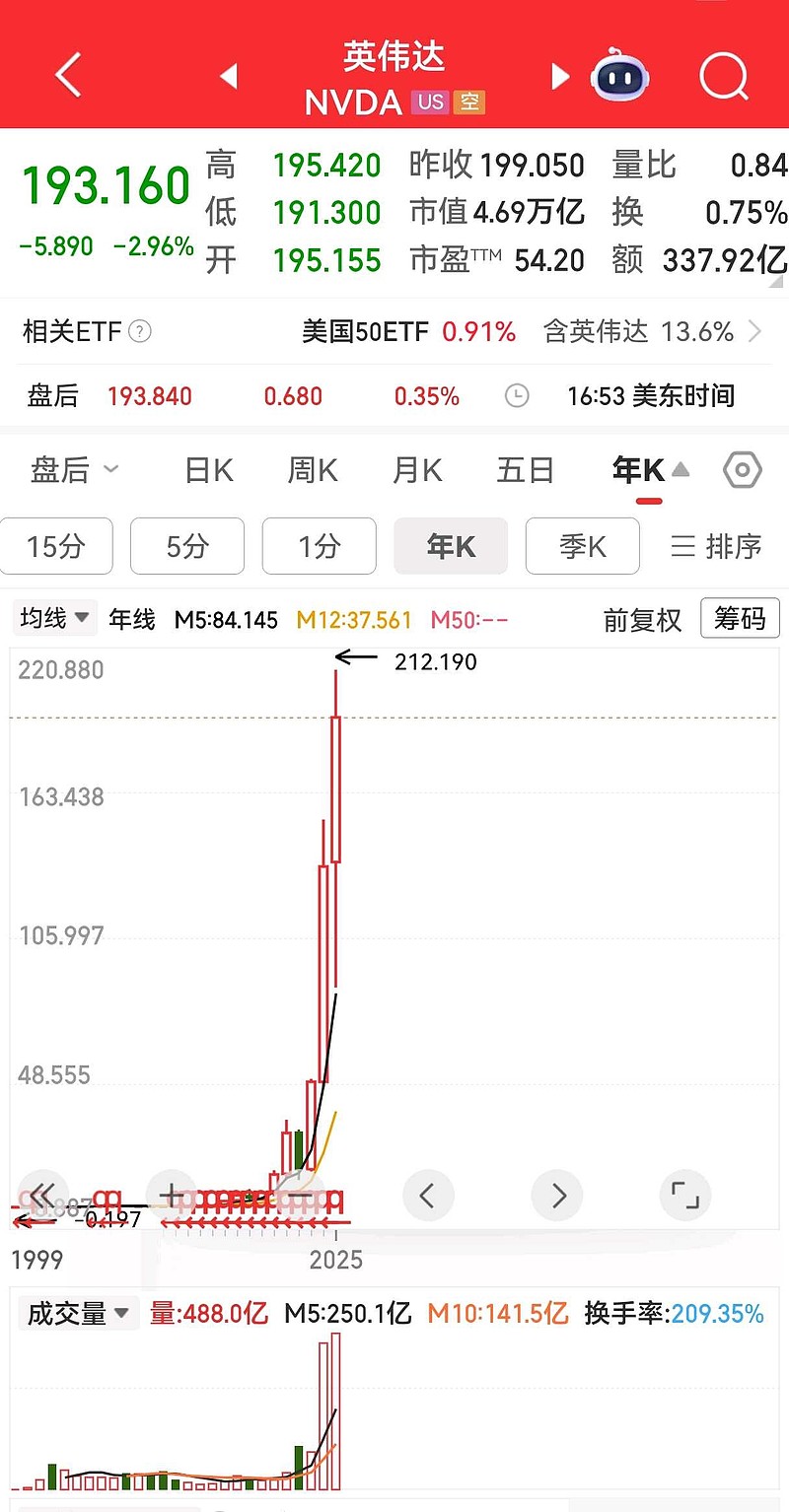789x1512 pixels.
Task: Zoom out the chart with minus icon
Action: (x=300, y=1196)
